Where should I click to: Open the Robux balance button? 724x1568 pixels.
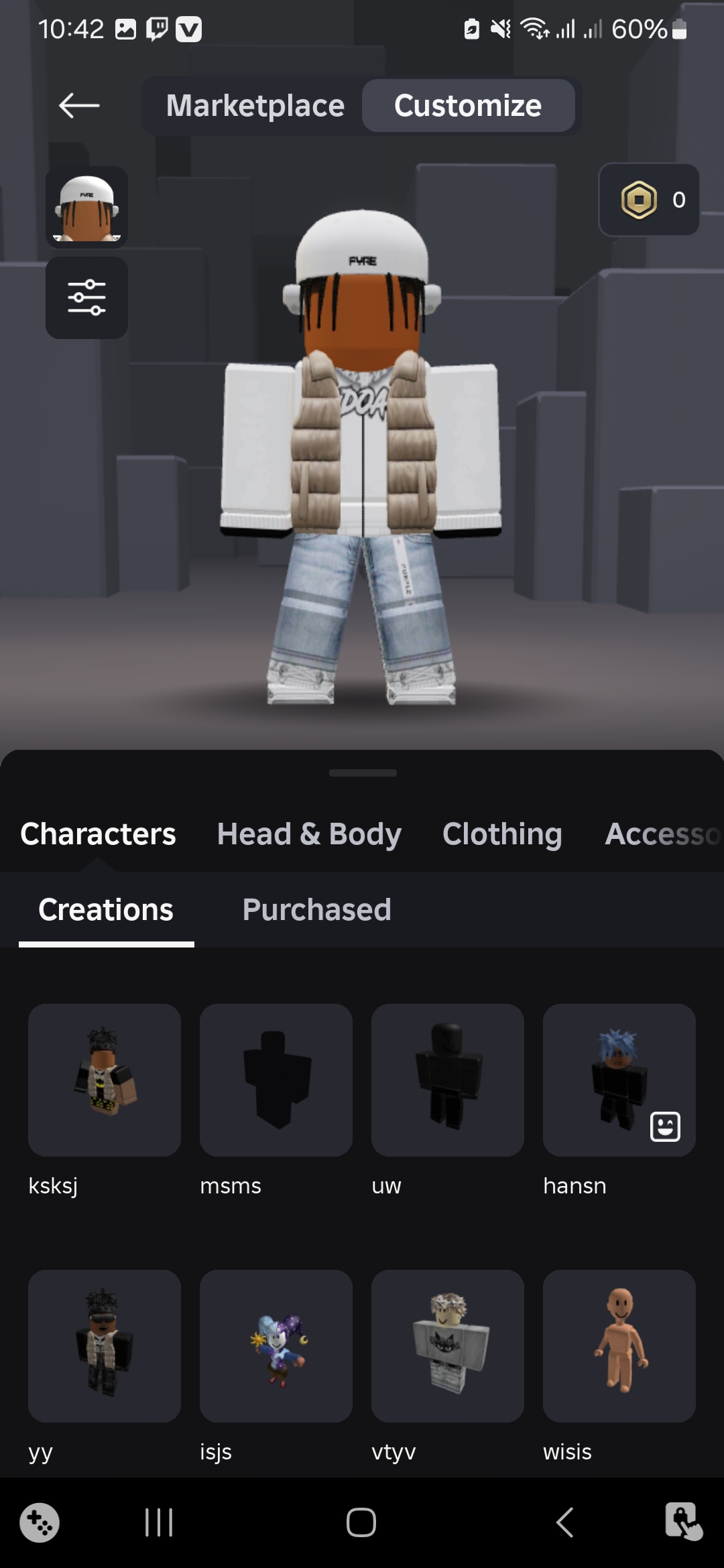[x=648, y=200]
